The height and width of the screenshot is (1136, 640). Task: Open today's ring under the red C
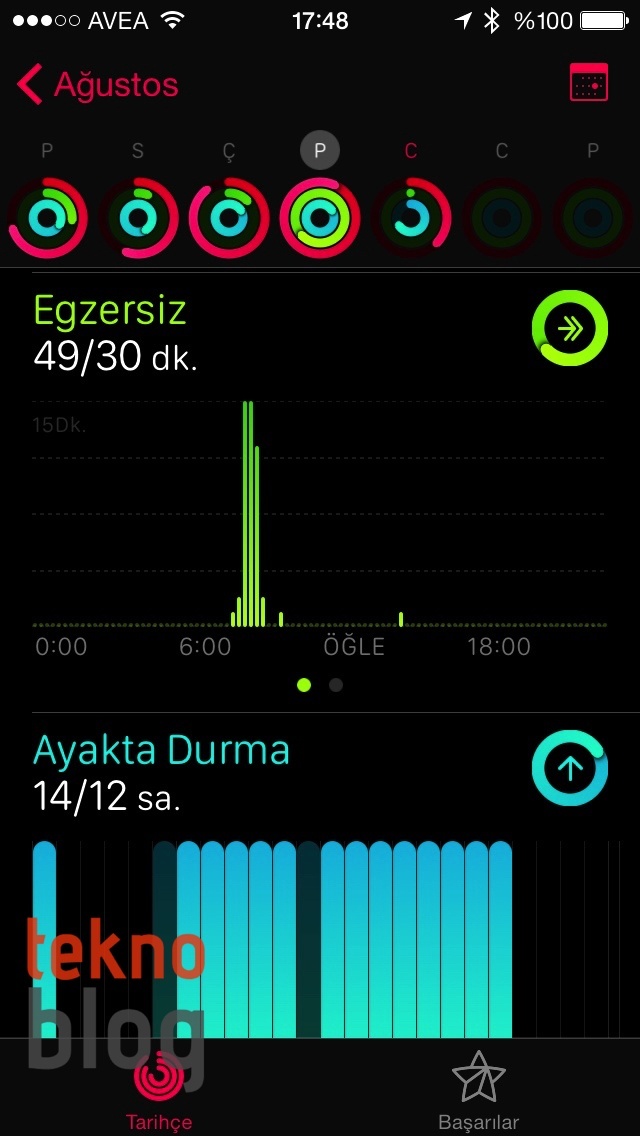click(411, 217)
